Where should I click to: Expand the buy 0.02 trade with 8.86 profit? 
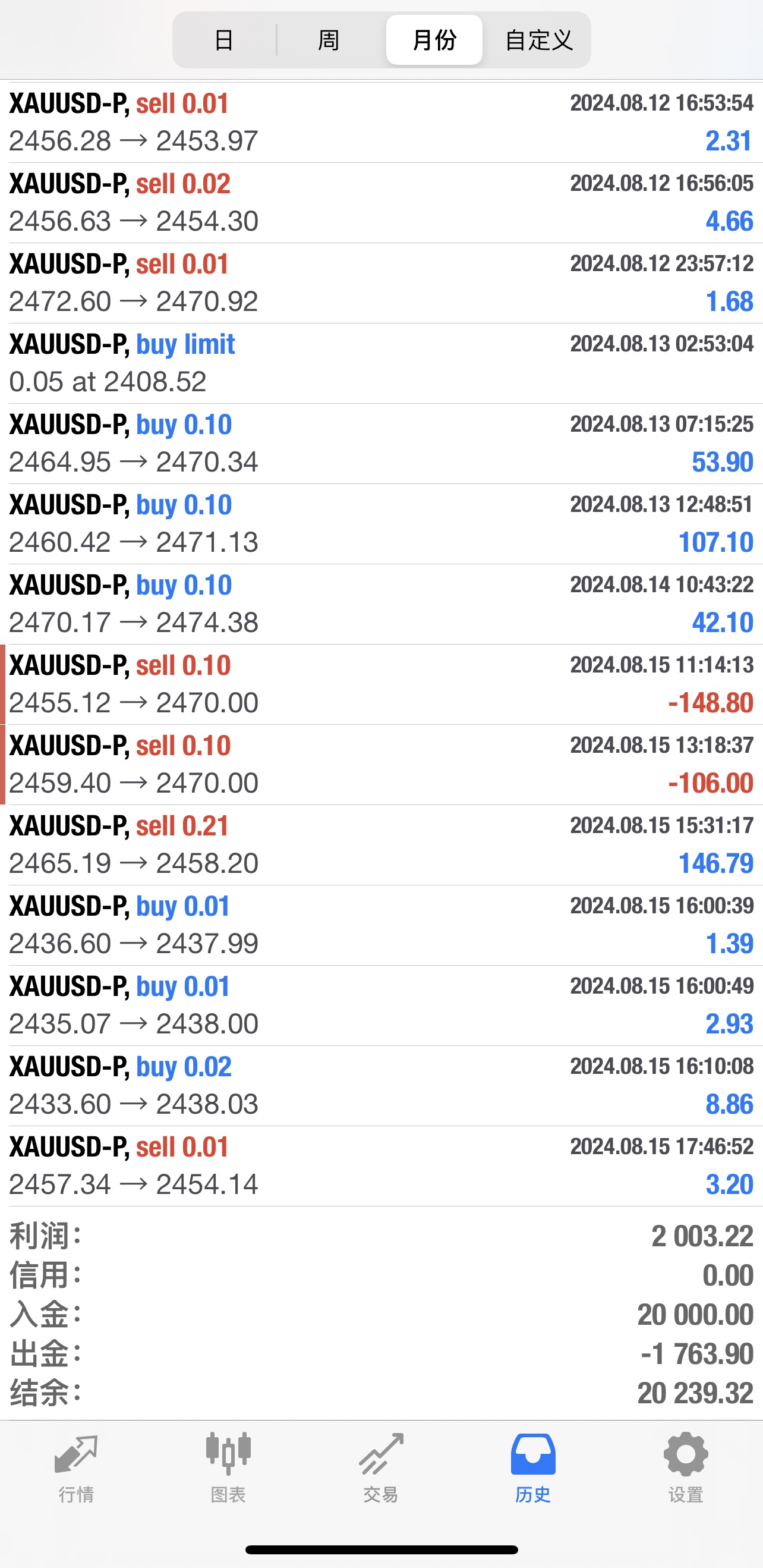[381, 1086]
